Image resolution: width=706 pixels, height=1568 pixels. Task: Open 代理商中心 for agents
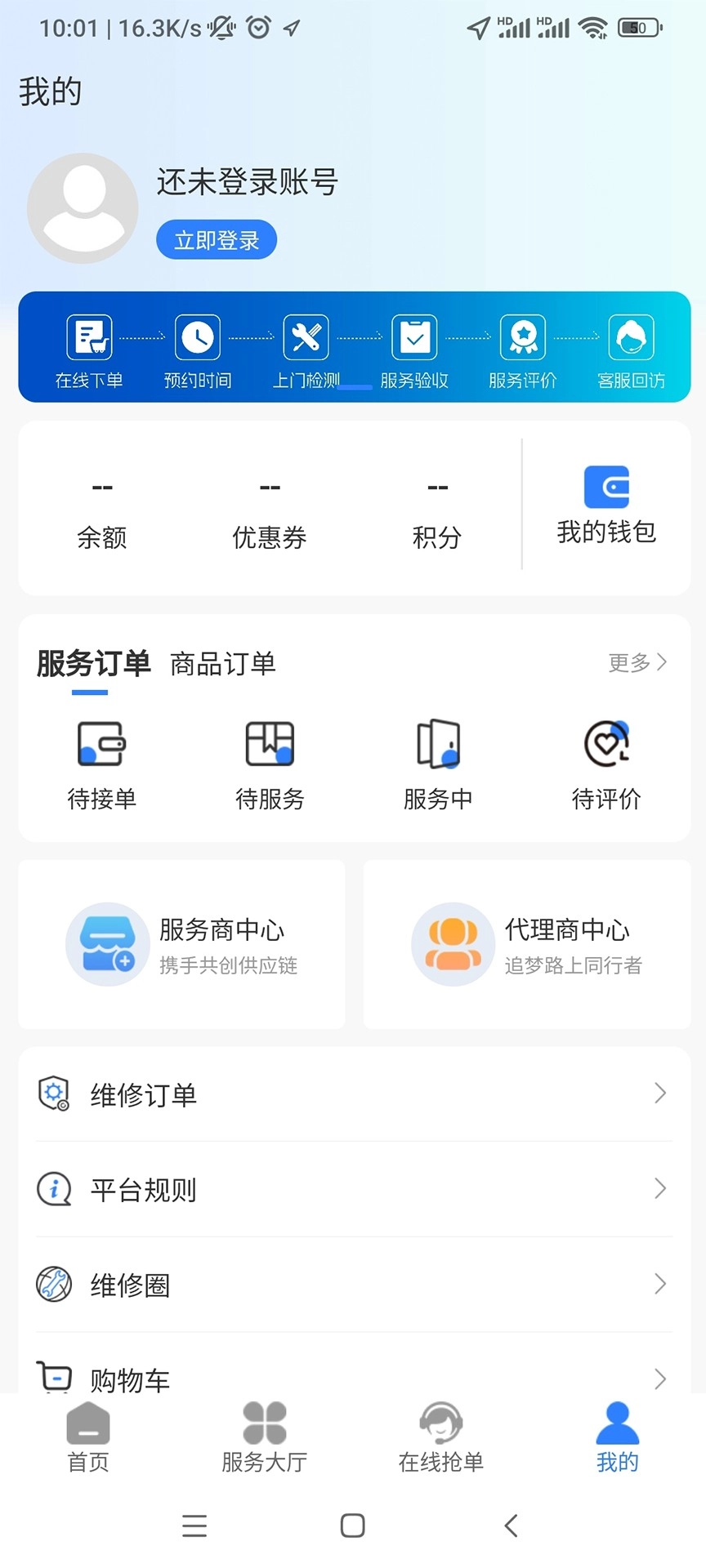tap(527, 944)
